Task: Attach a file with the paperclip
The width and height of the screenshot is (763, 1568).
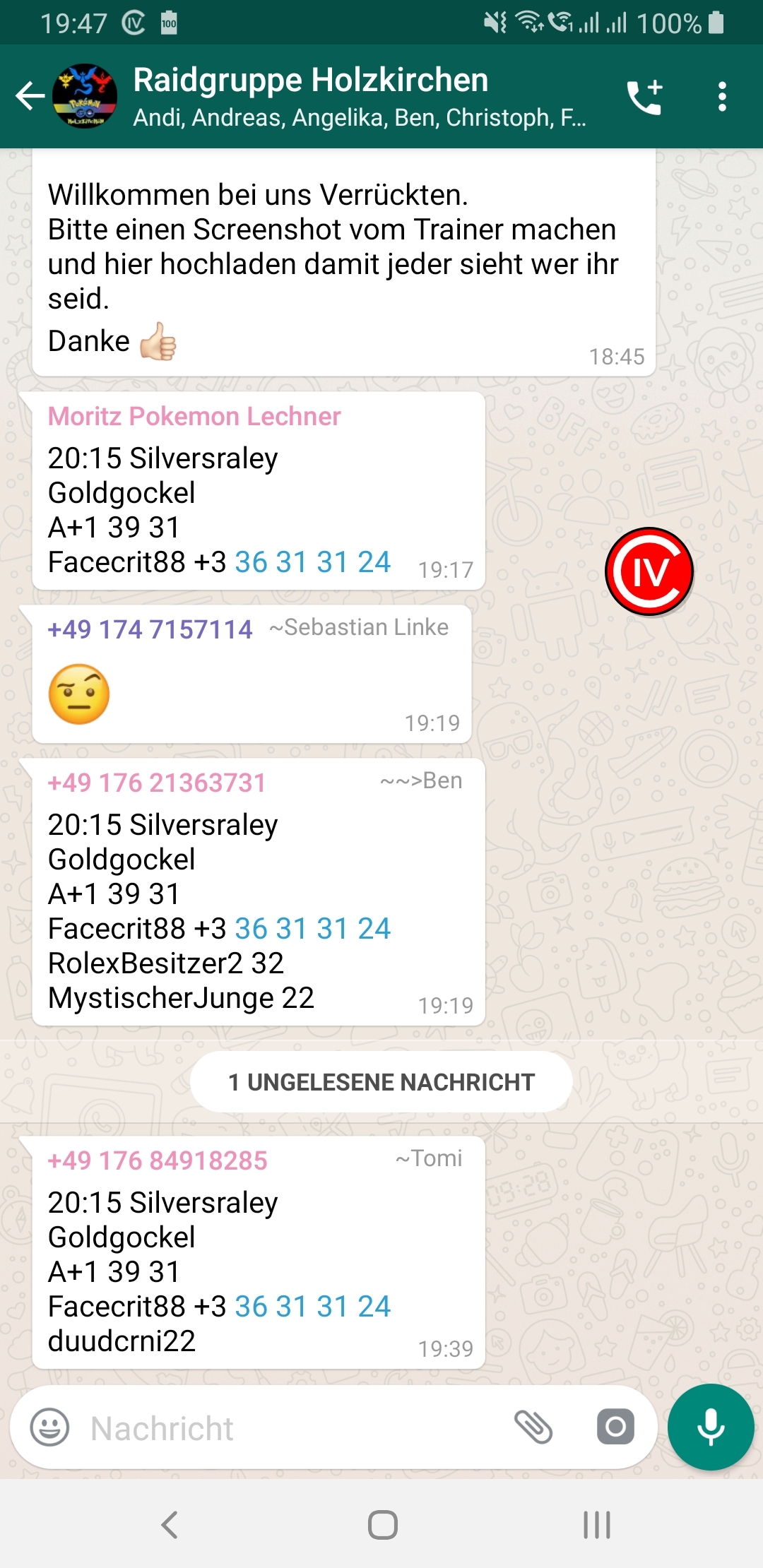Action: (x=533, y=1427)
